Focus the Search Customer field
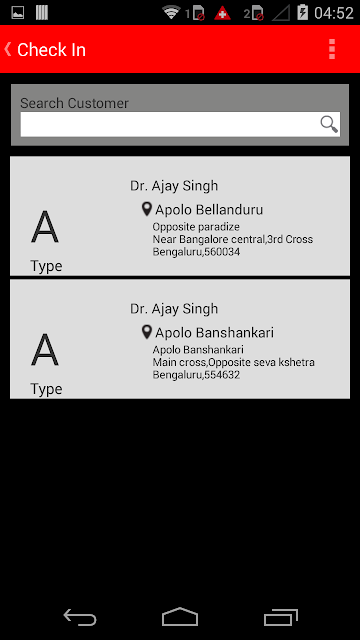This screenshot has width=360, height=640. coord(180,124)
